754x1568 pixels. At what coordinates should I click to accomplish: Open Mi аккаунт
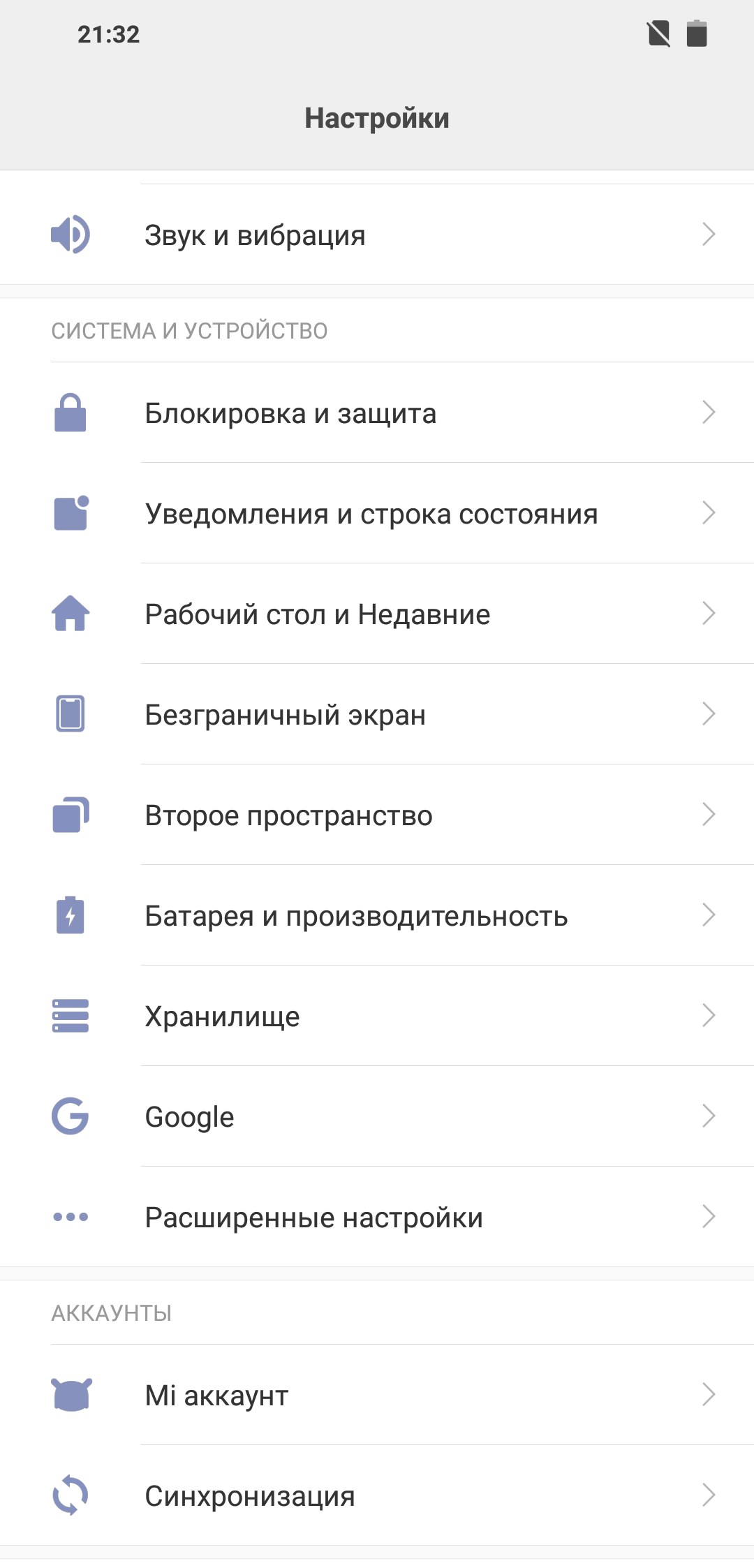(377, 1395)
